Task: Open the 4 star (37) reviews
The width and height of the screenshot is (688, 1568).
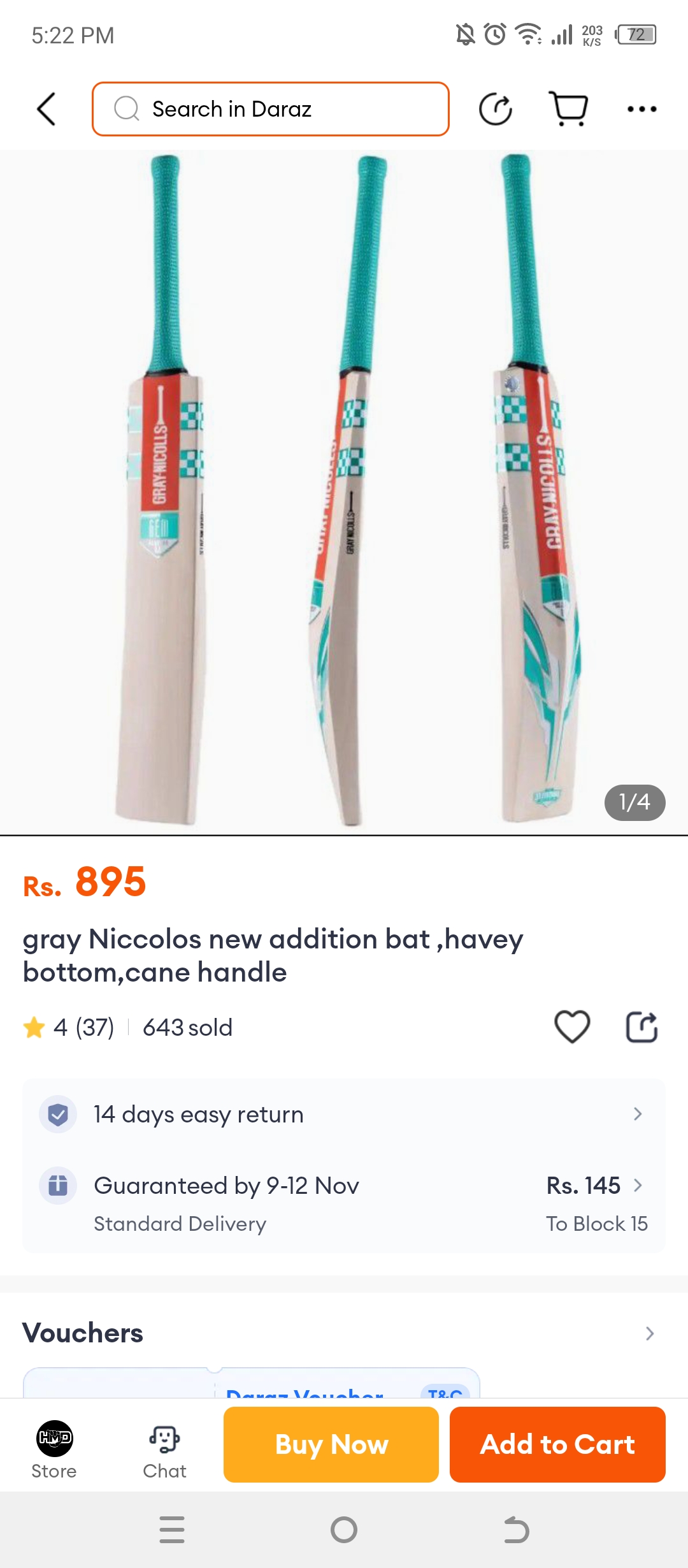Action: pyautogui.click(x=70, y=1027)
